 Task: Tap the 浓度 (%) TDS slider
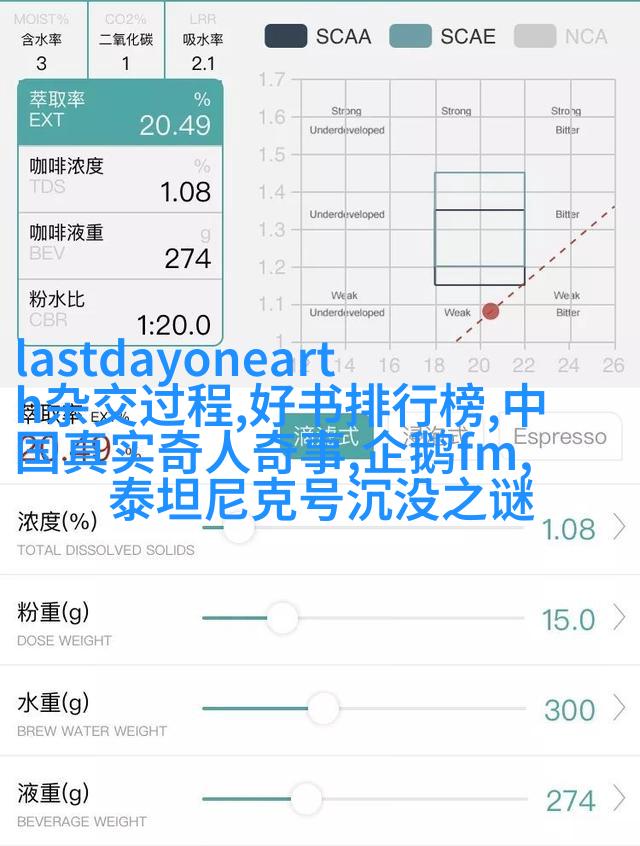[x=240, y=527]
